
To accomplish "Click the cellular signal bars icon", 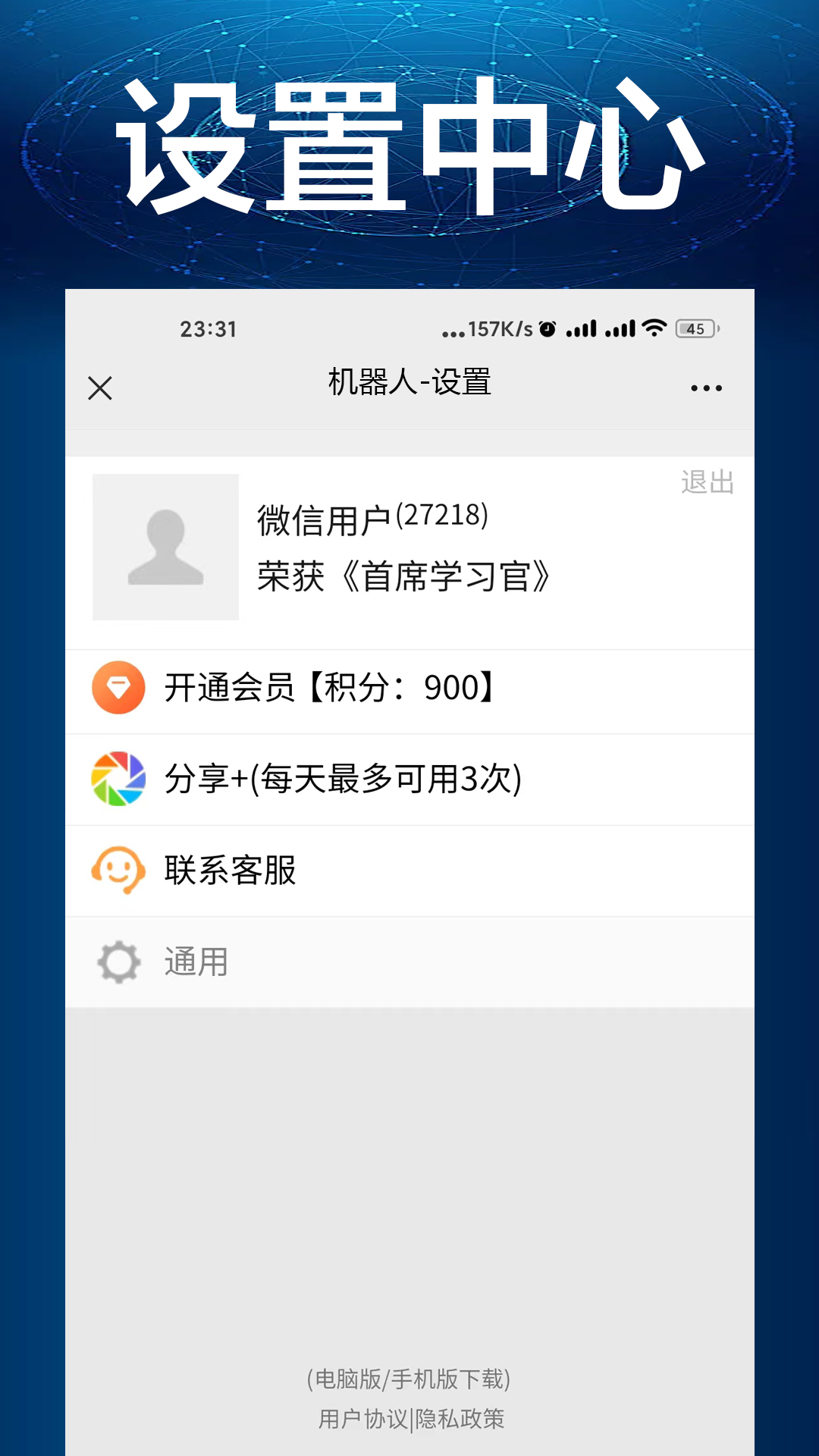I will 584,328.
